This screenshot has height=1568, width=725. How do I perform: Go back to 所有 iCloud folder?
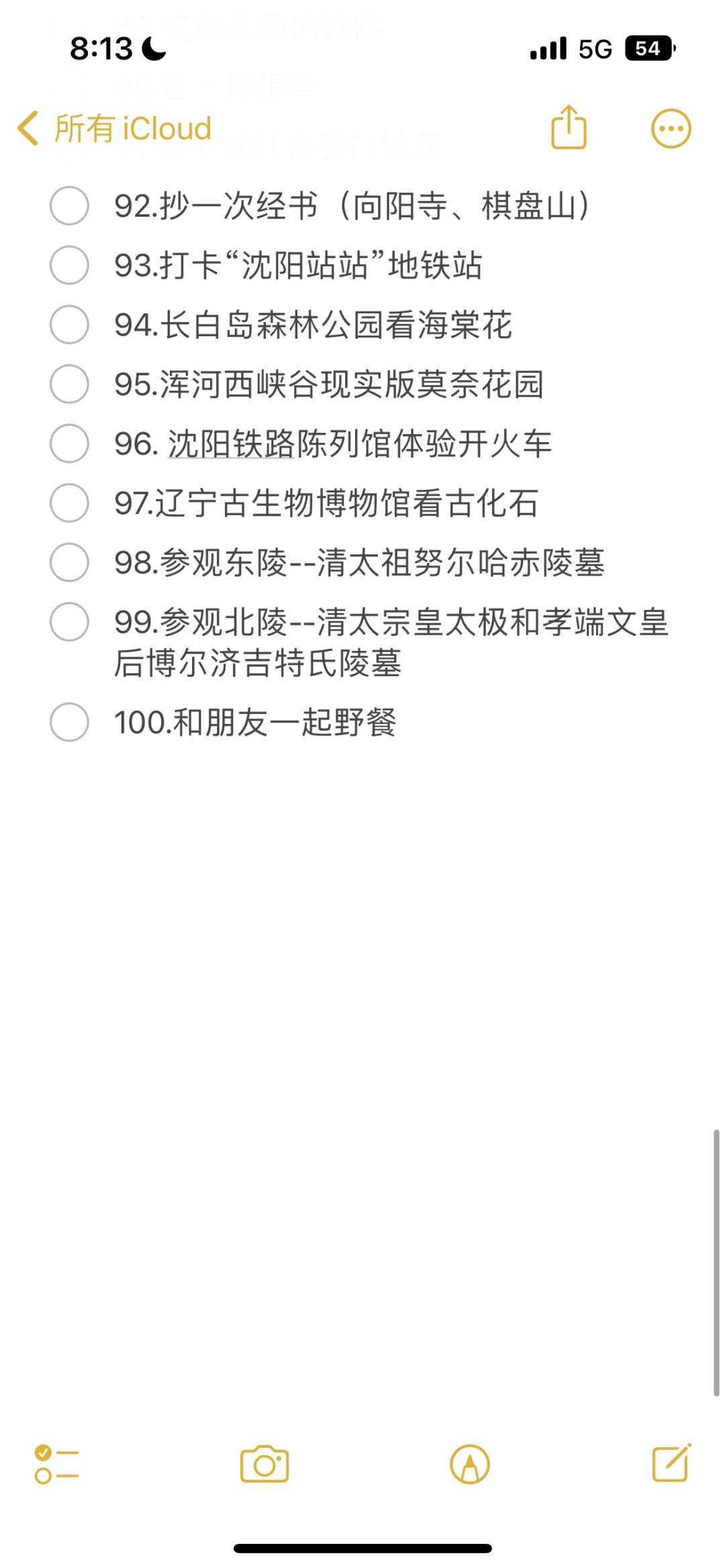coord(114,128)
